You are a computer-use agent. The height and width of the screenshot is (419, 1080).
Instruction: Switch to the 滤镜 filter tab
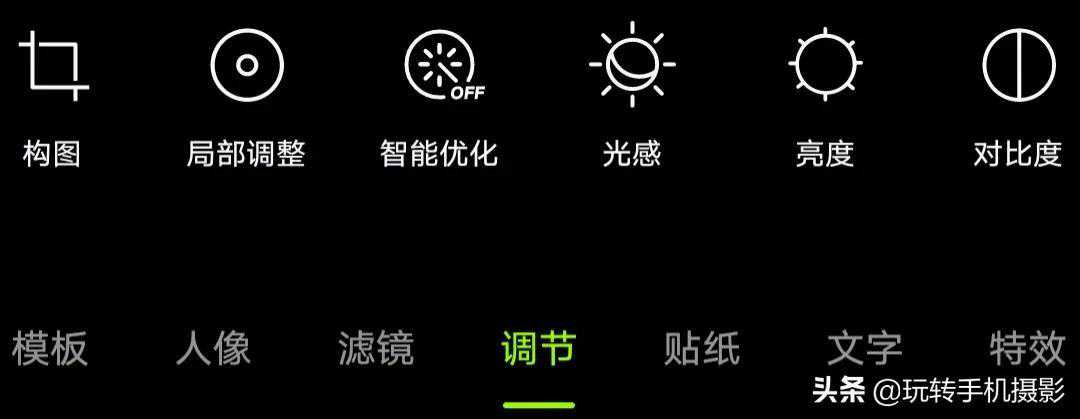click(x=376, y=350)
